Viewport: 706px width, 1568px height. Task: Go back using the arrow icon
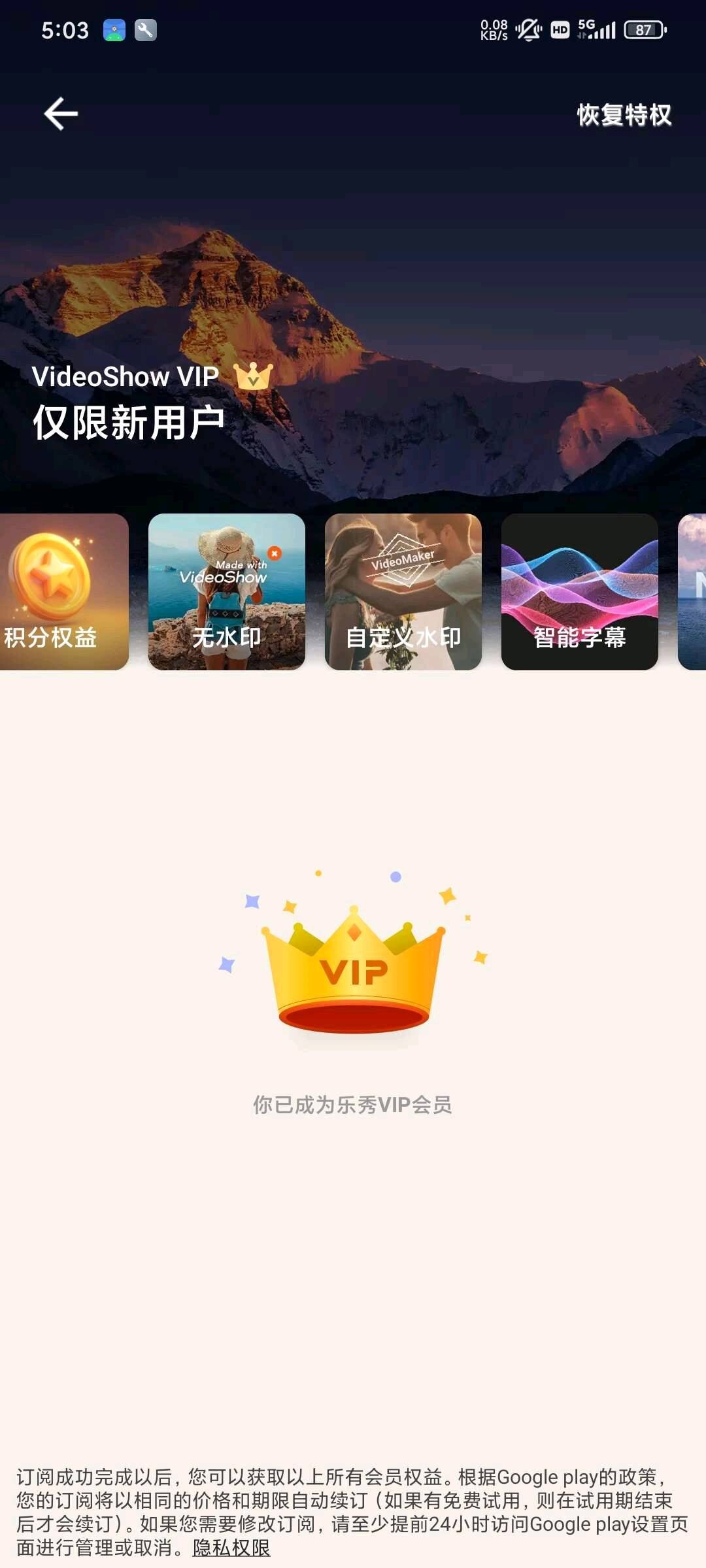click(61, 114)
